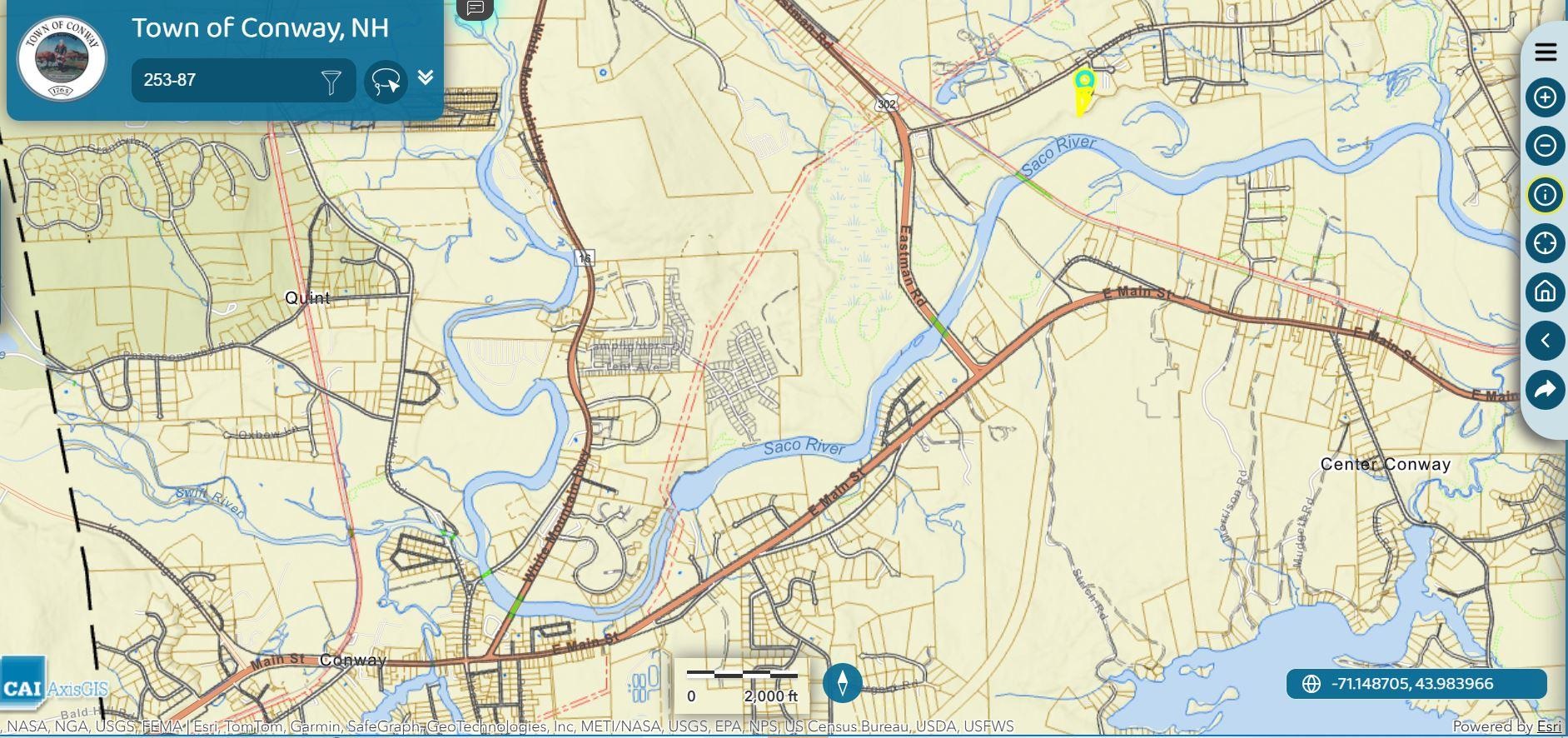Open the hamburger menu
Screen dimensions: 1568x738
point(1545,52)
